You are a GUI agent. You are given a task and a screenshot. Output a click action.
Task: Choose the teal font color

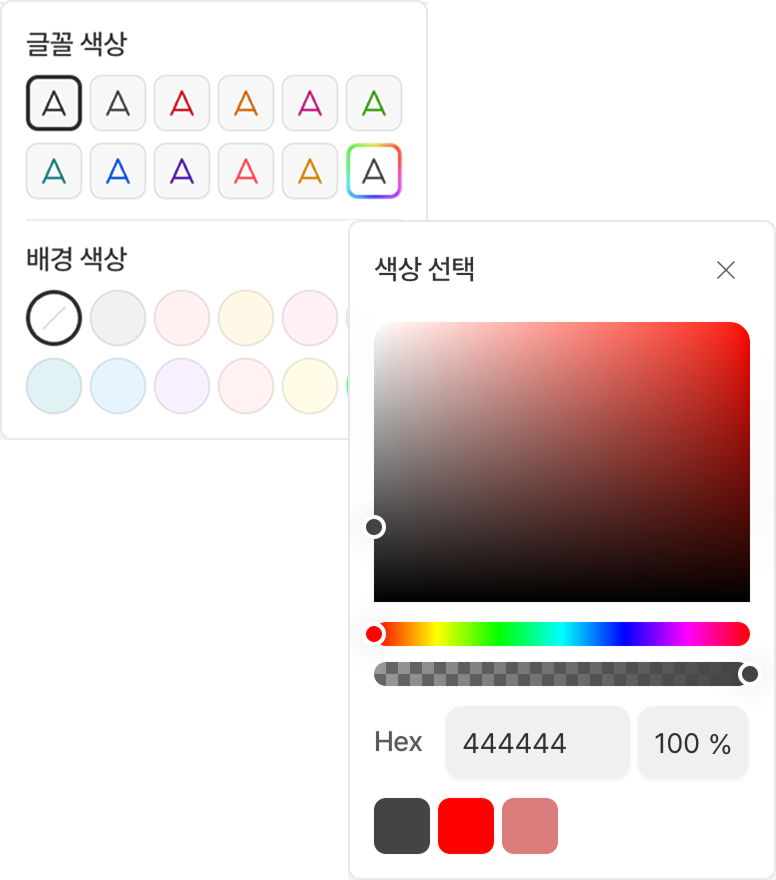pyautogui.click(x=54, y=171)
